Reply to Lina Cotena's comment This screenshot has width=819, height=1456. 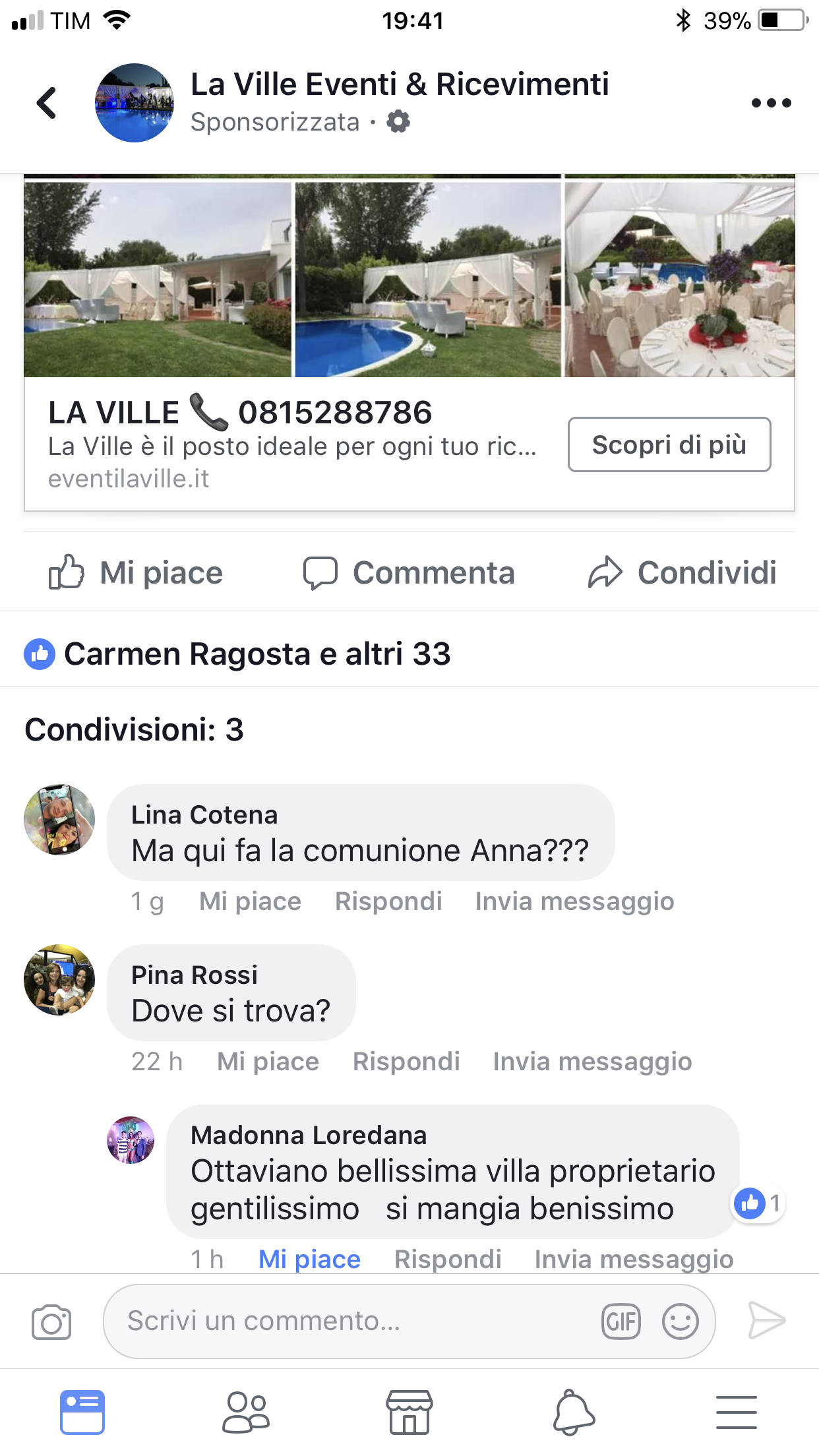click(x=388, y=901)
